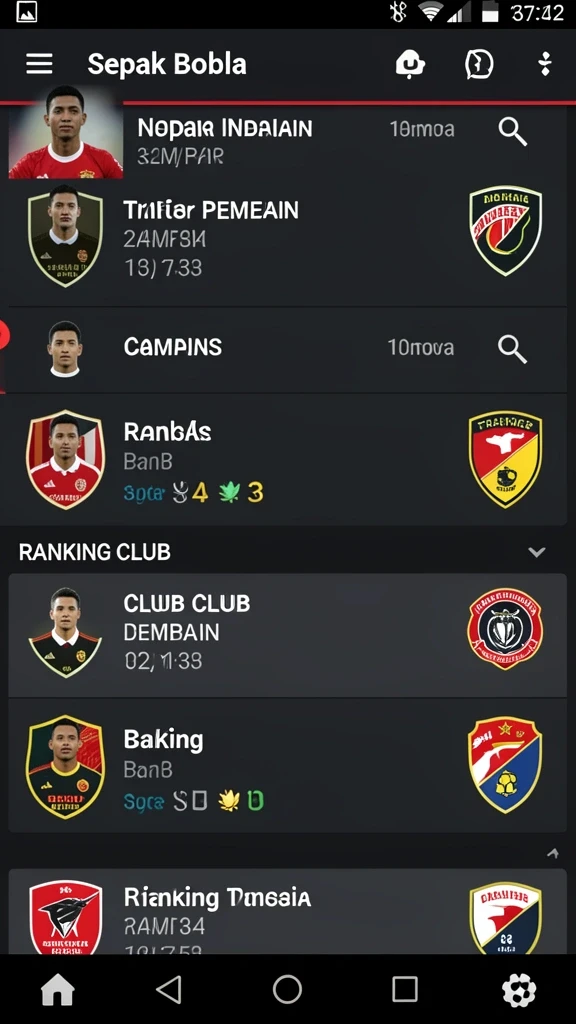Tap the search icon in Nopaia INDAIAIN row

[x=513, y=132]
